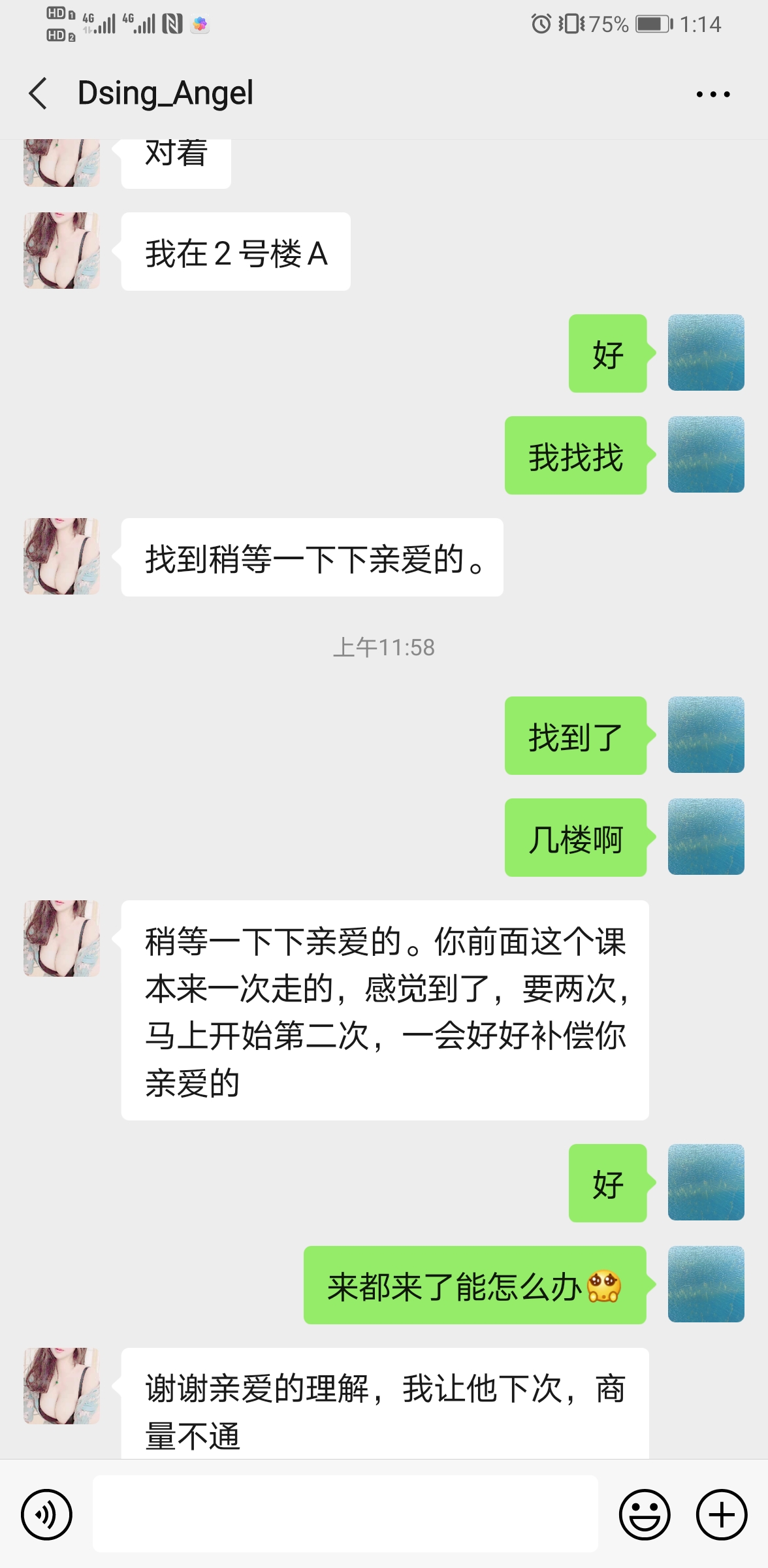Open my avatar beside 我找找
The height and width of the screenshot is (1568, 768).
tap(705, 455)
